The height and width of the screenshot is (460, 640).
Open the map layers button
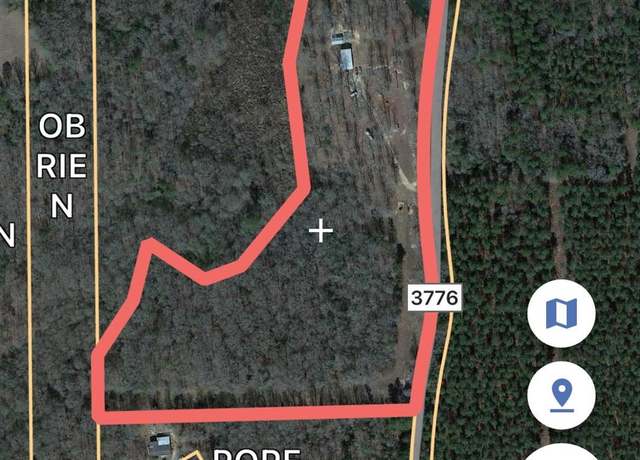[x=561, y=314]
